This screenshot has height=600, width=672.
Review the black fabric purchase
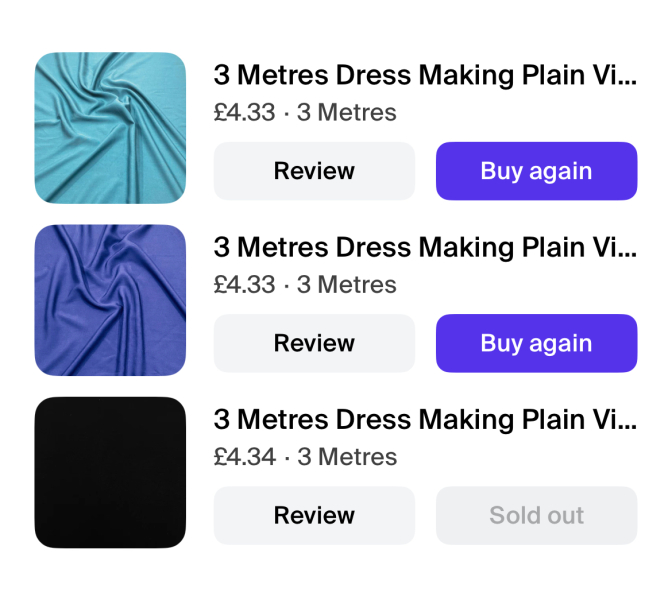click(x=314, y=515)
